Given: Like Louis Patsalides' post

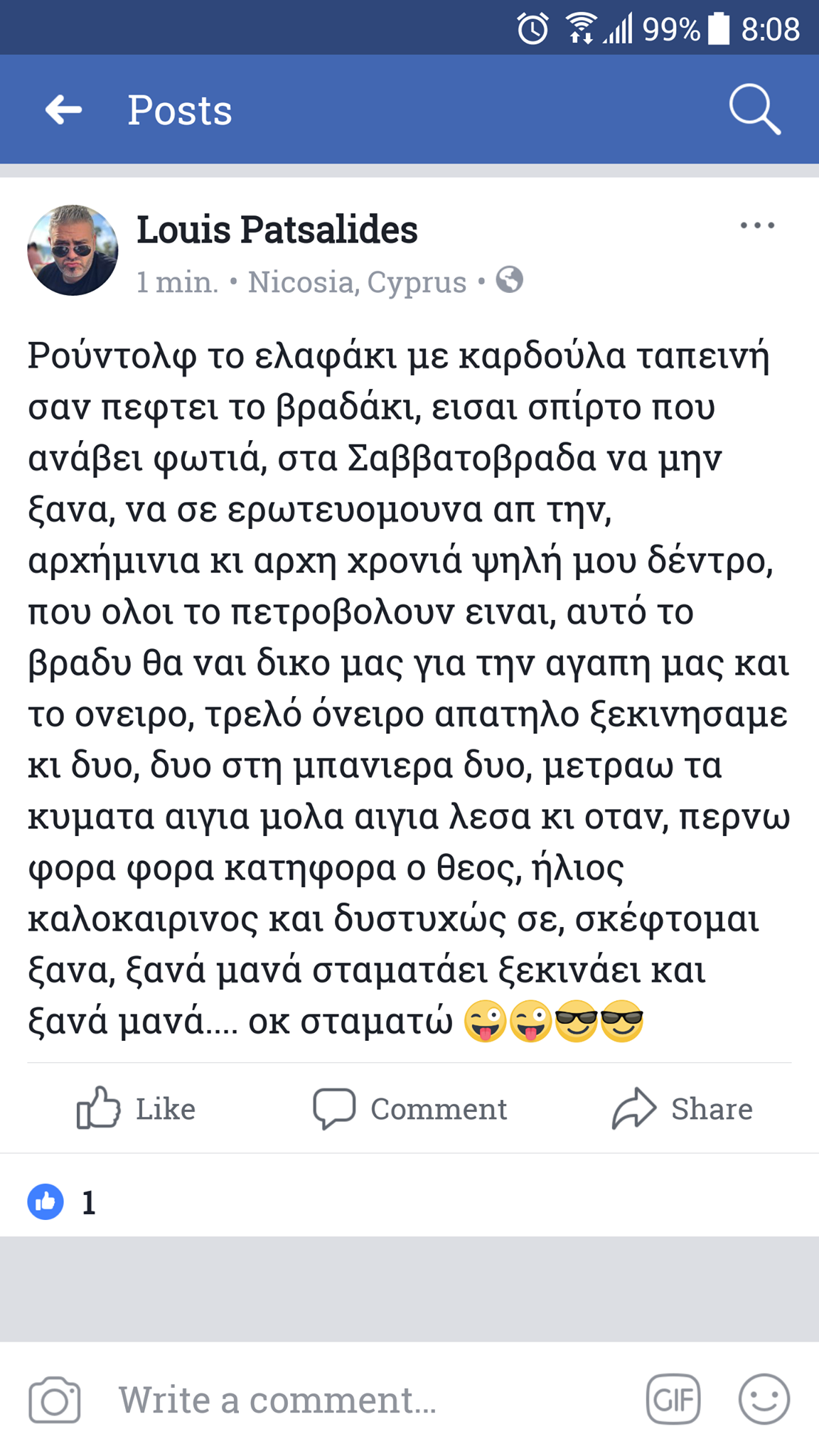Looking at the screenshot, I should pyautogui.click(x=136, y=1108).
